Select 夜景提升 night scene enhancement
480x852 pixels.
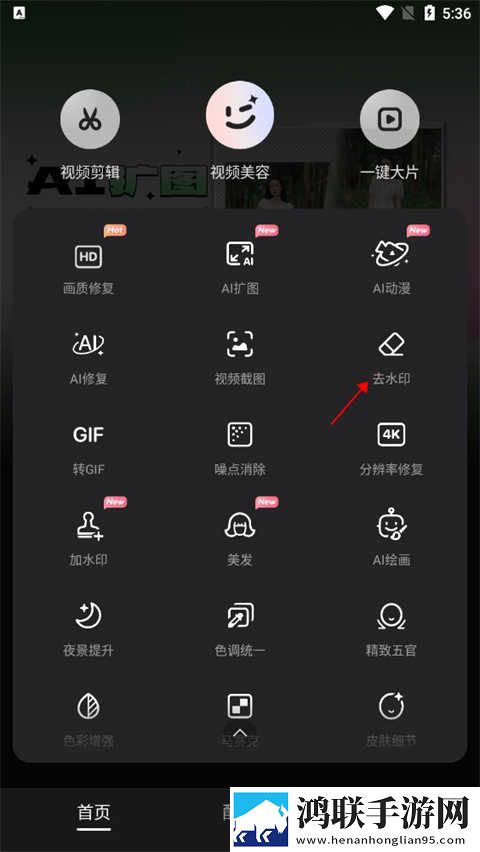[x=88, y=630]
